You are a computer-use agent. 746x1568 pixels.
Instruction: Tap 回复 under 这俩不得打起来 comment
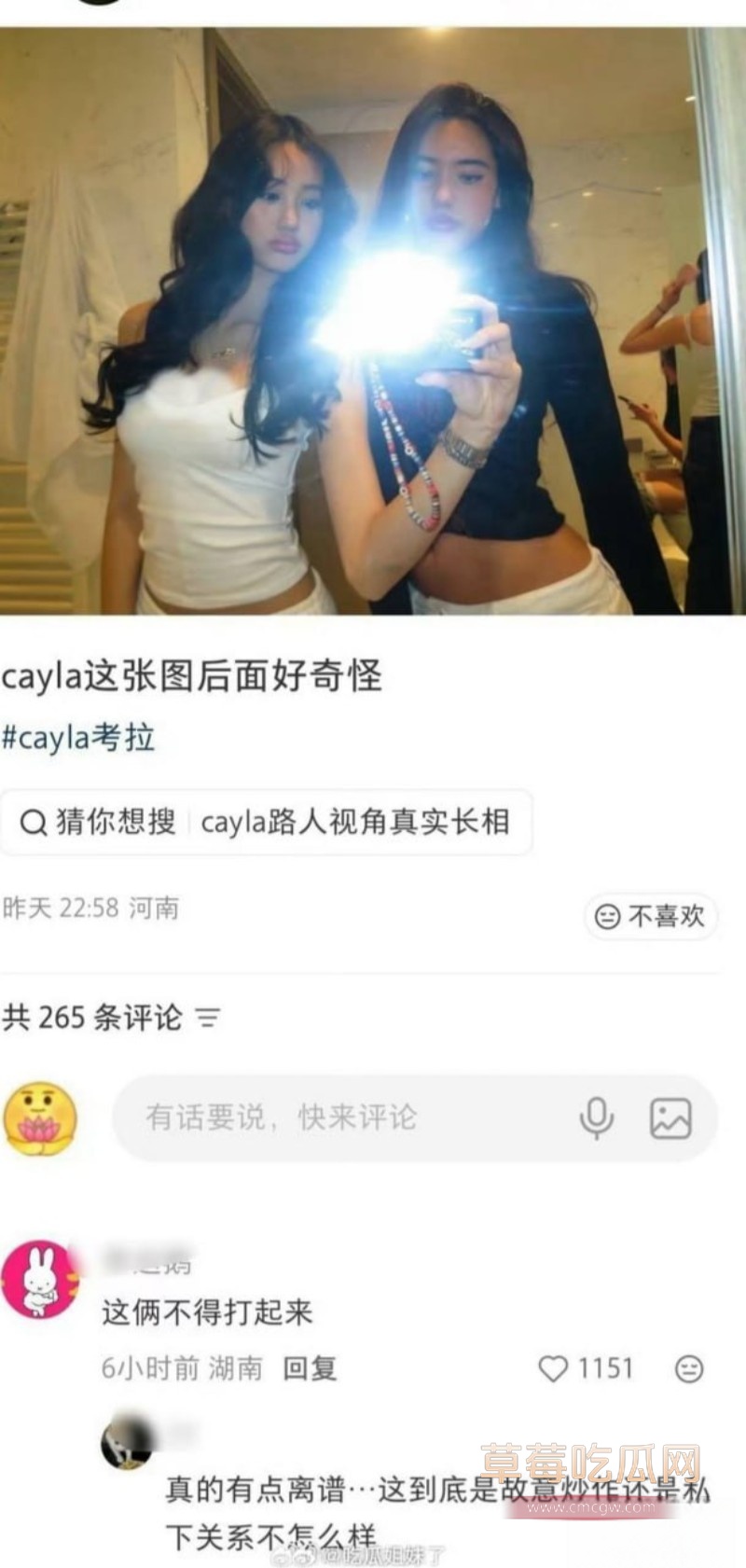(310, 1368)
